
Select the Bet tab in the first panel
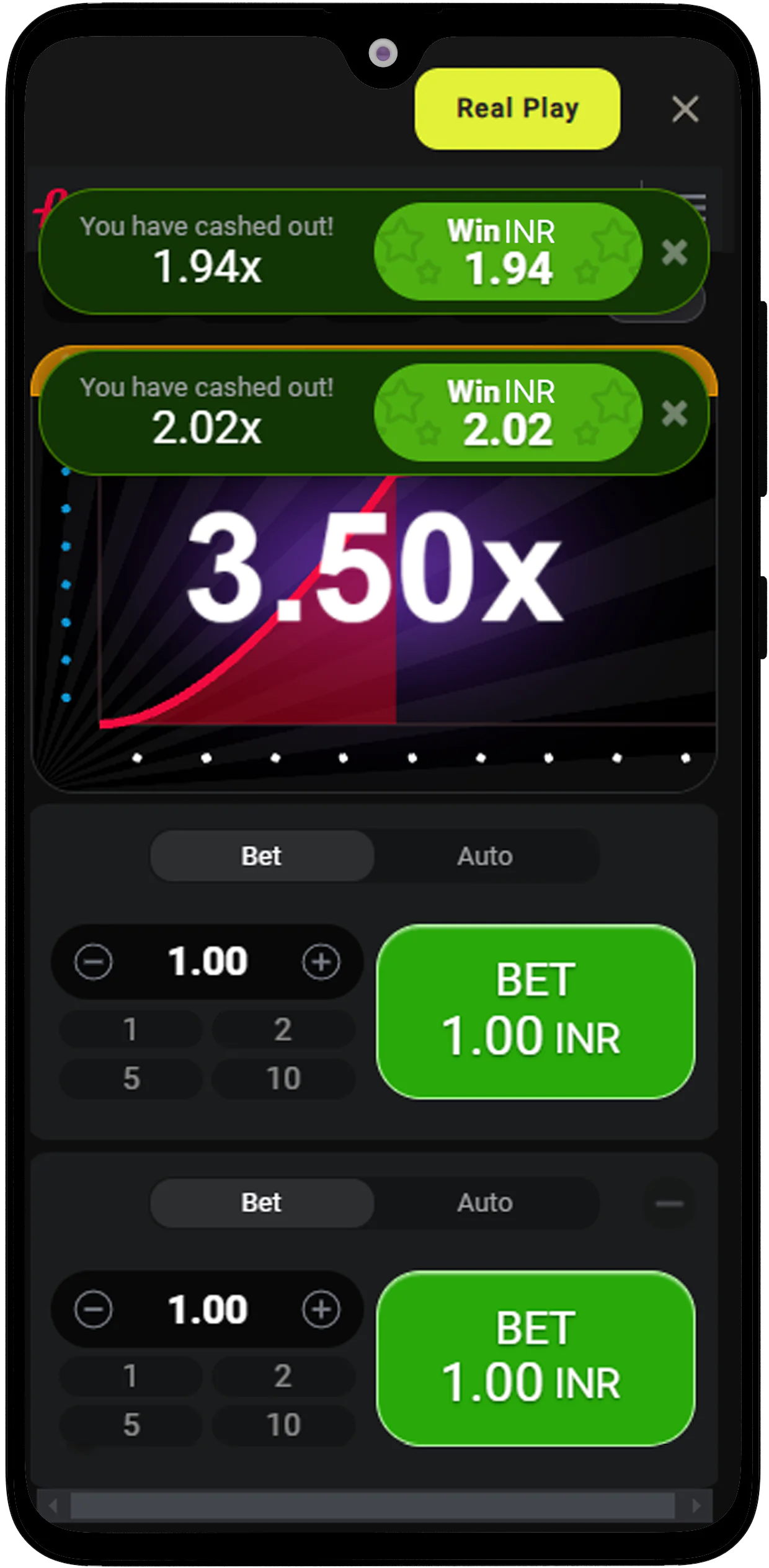(261, 856)
